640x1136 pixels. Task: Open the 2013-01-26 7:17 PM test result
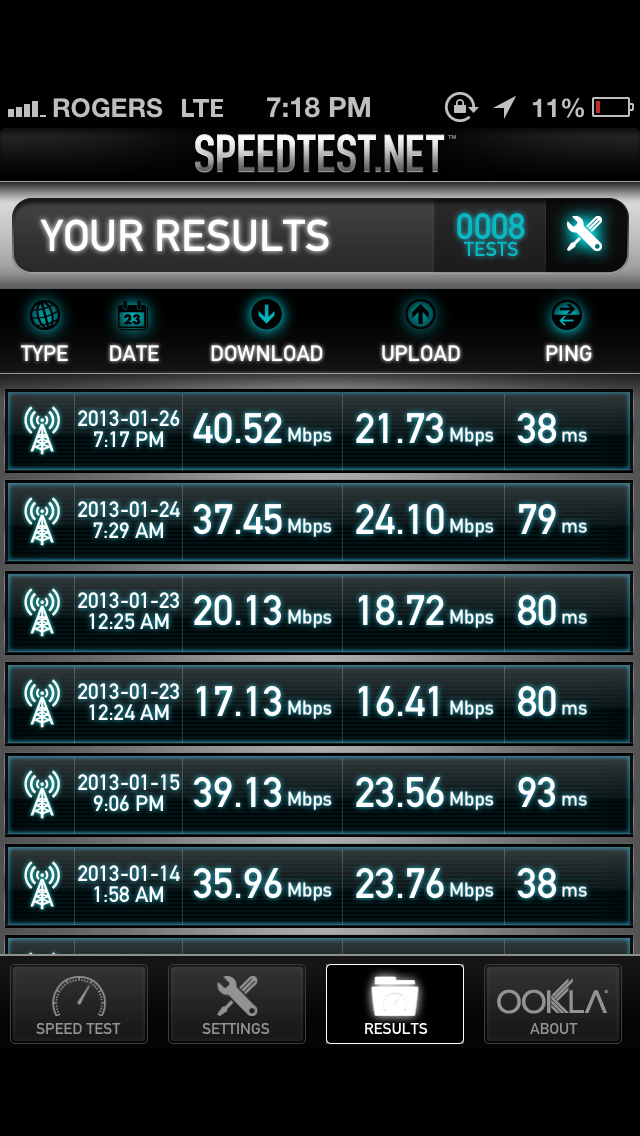tap(319, 430)
